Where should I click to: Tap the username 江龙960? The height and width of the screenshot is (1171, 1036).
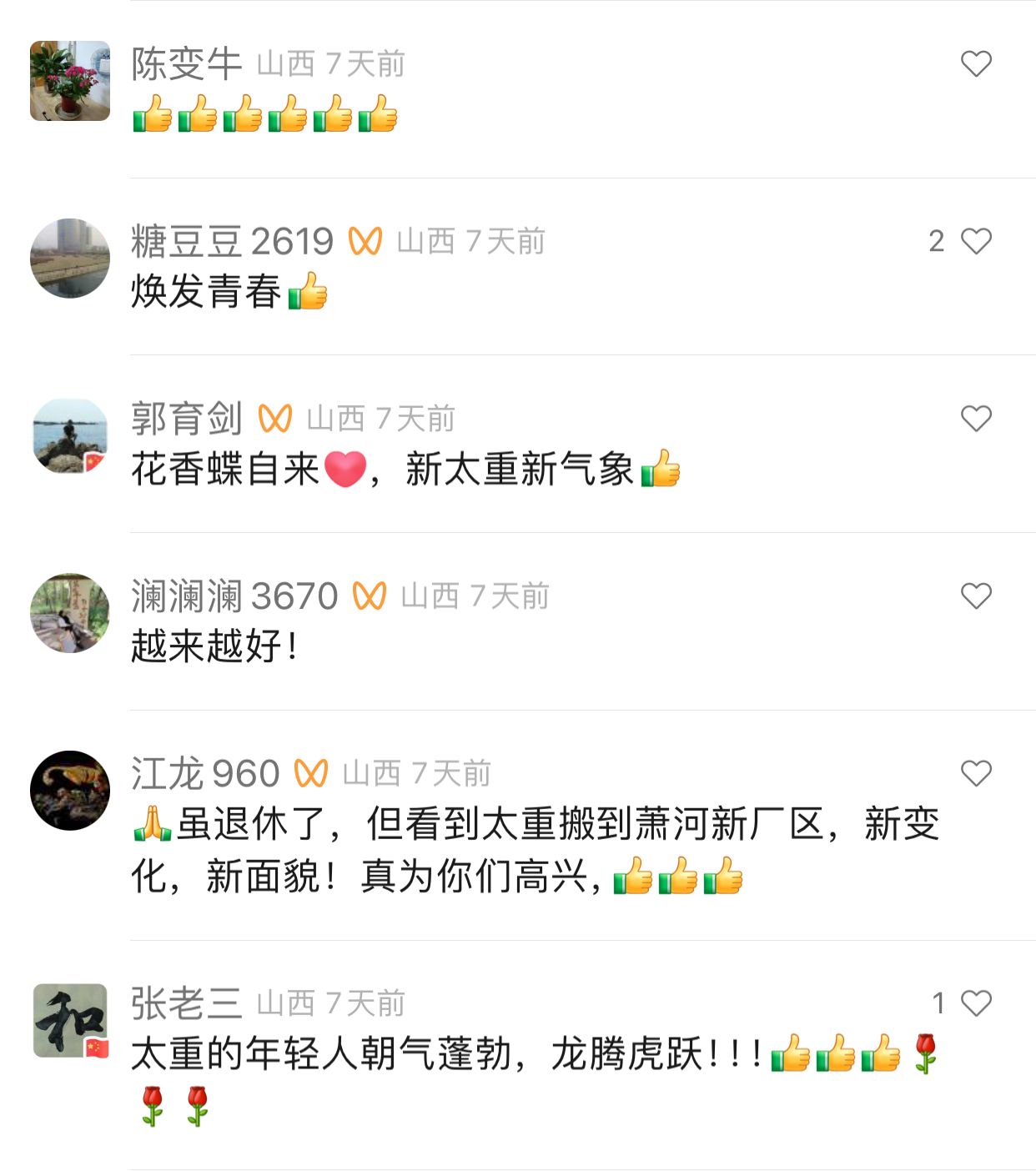pos(205,774)
